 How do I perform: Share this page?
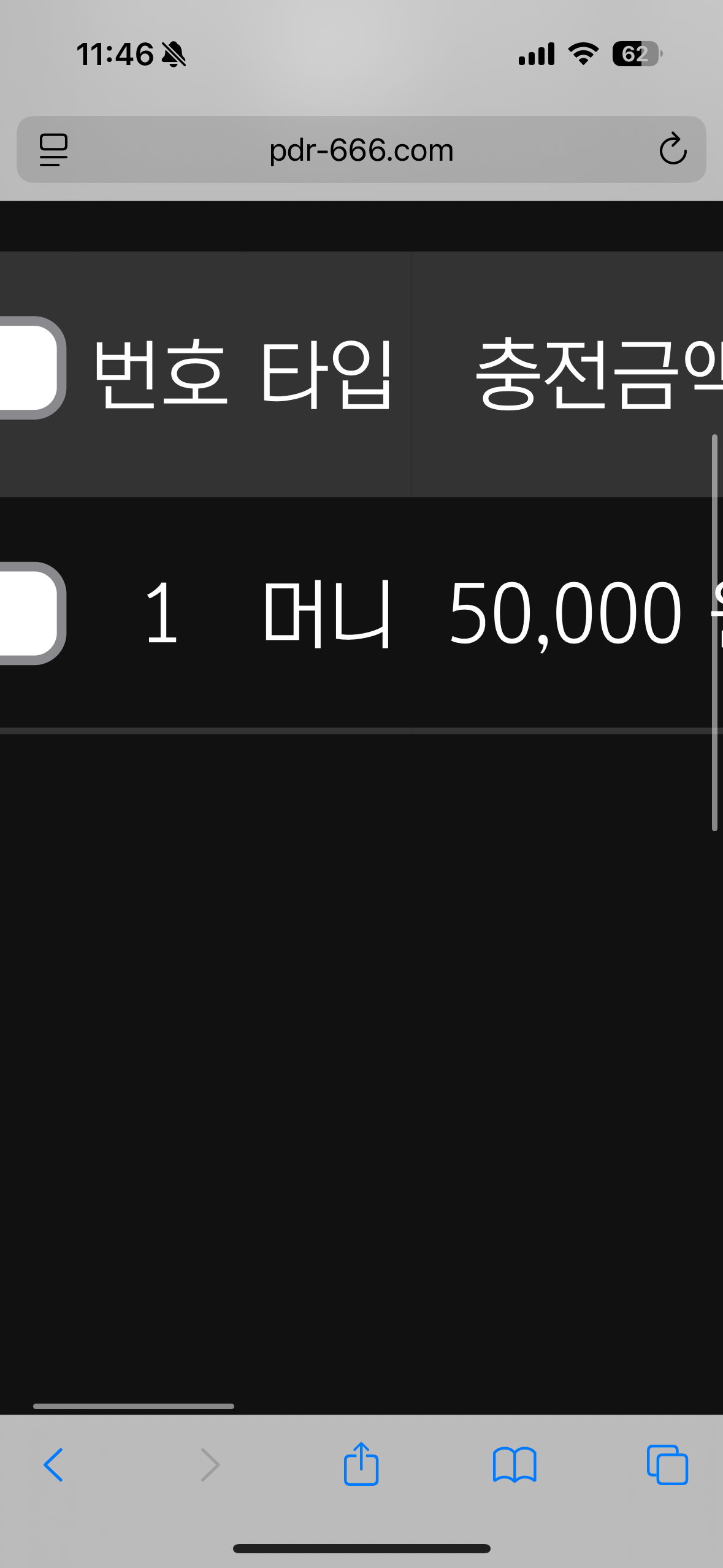[x=361, y=1465]
